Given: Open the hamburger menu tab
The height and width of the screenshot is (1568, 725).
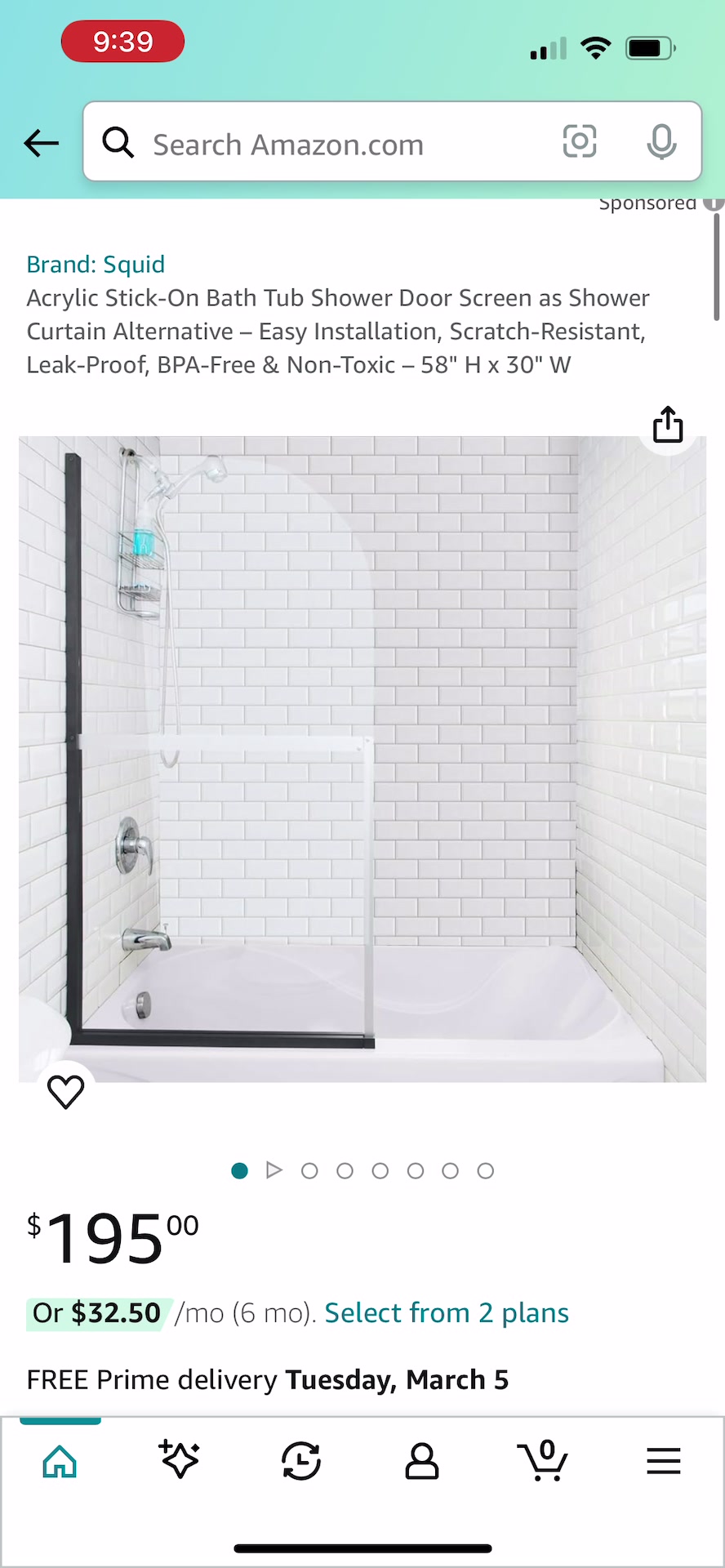Looking at the screenshot, I should click(x=663, y=1461).
